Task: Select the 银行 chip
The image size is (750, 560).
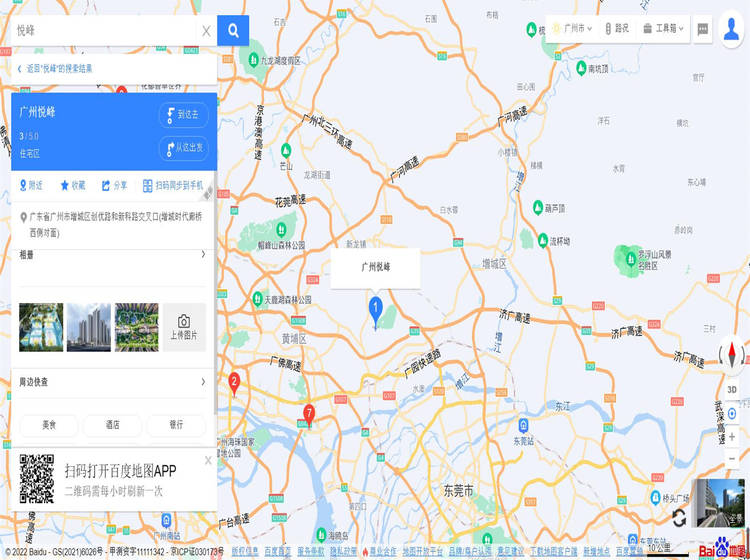Action: (176, 425)
